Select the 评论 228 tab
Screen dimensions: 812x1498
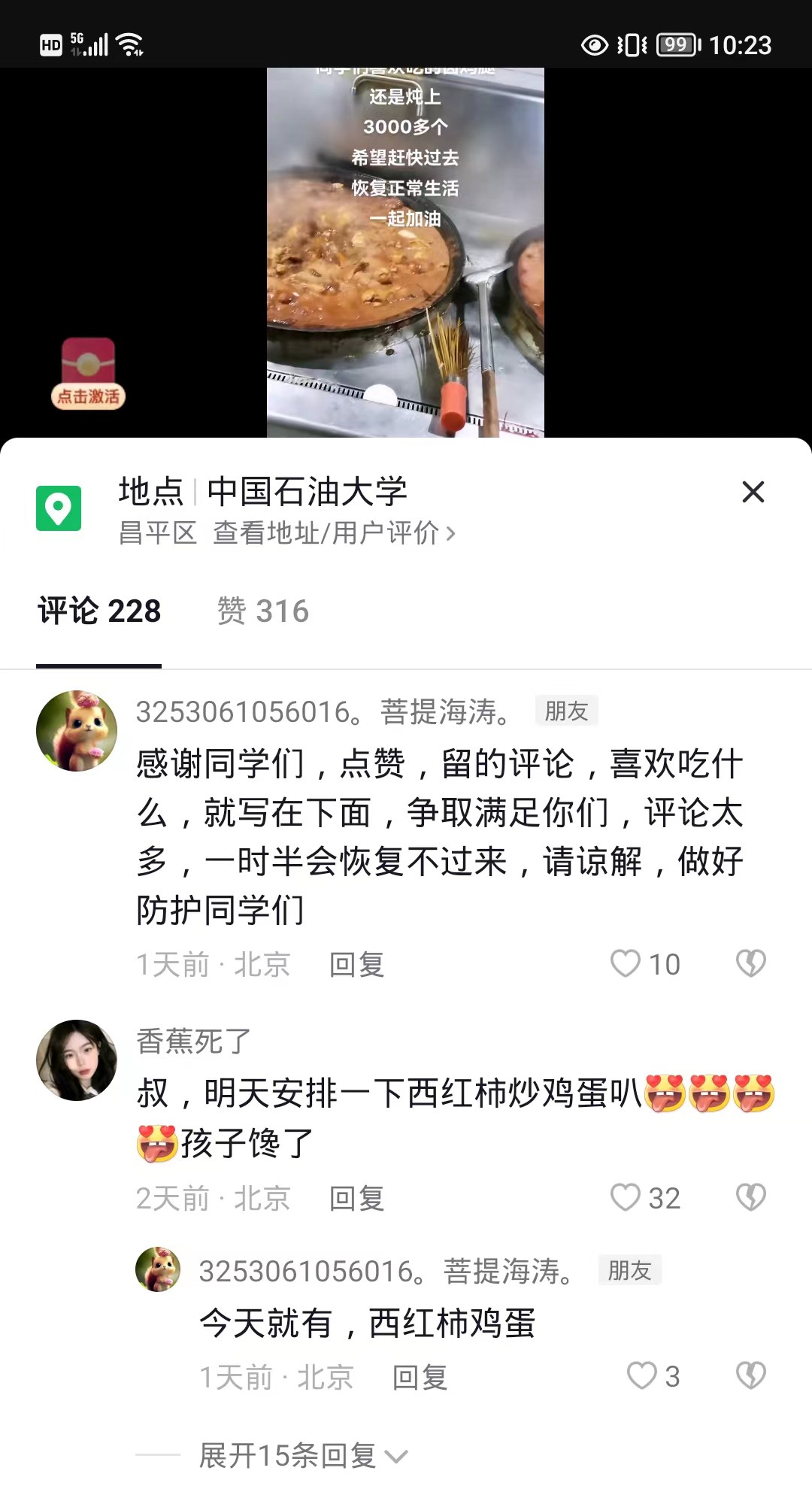(x=99, y=611)
